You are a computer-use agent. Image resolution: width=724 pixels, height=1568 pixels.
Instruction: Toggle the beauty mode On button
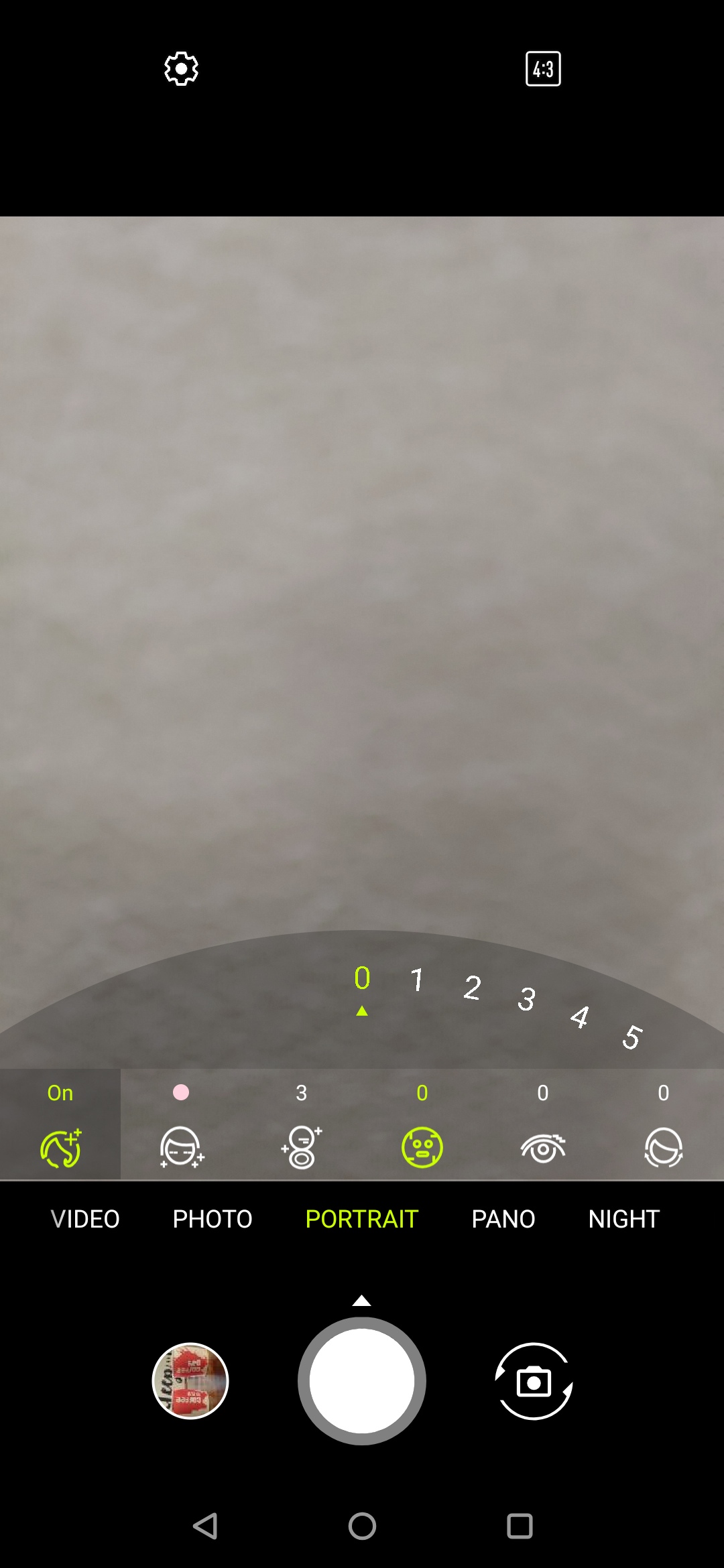click(60, 1124)
